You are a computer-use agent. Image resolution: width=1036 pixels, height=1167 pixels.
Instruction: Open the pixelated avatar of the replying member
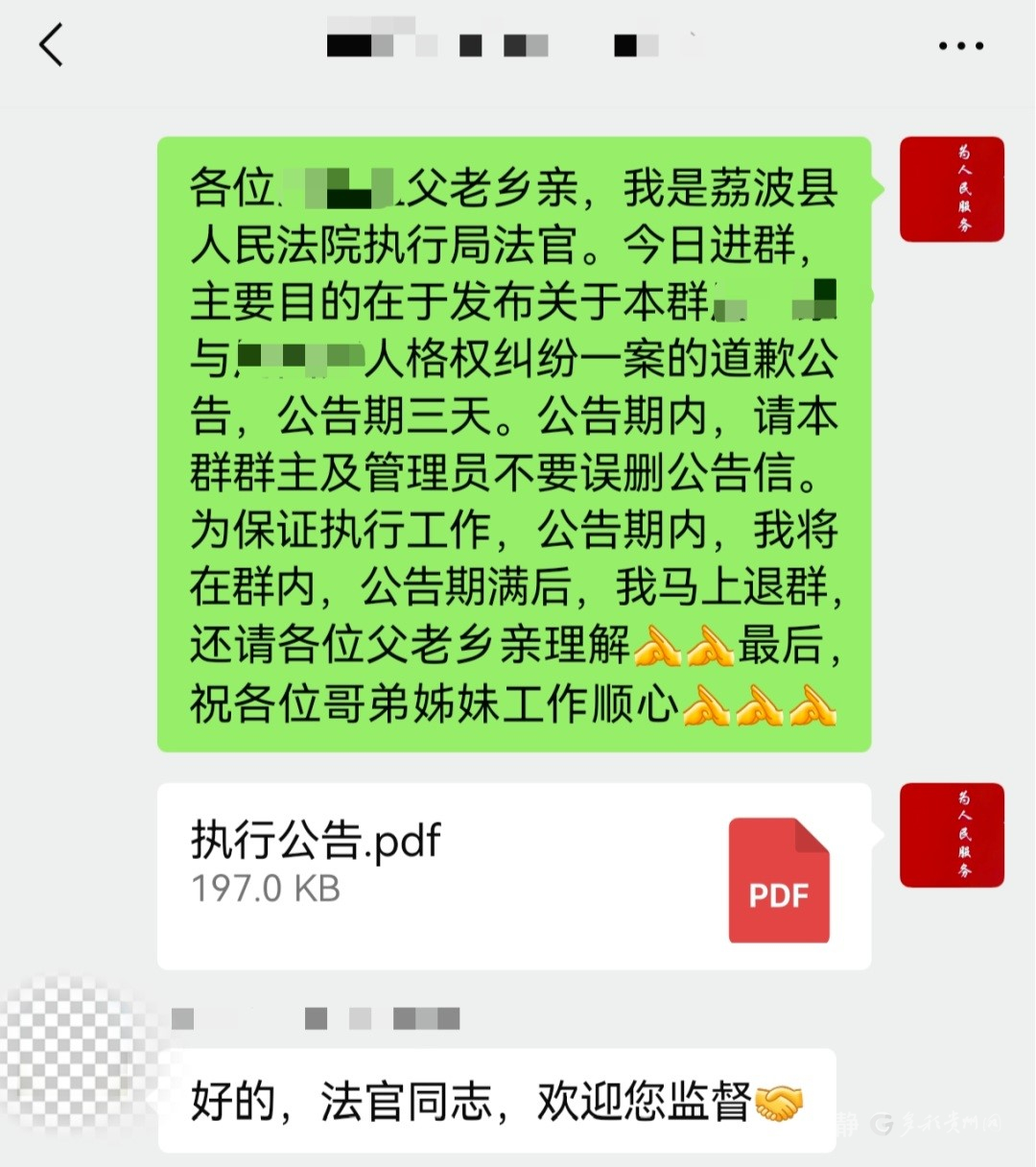(77, 1054)
